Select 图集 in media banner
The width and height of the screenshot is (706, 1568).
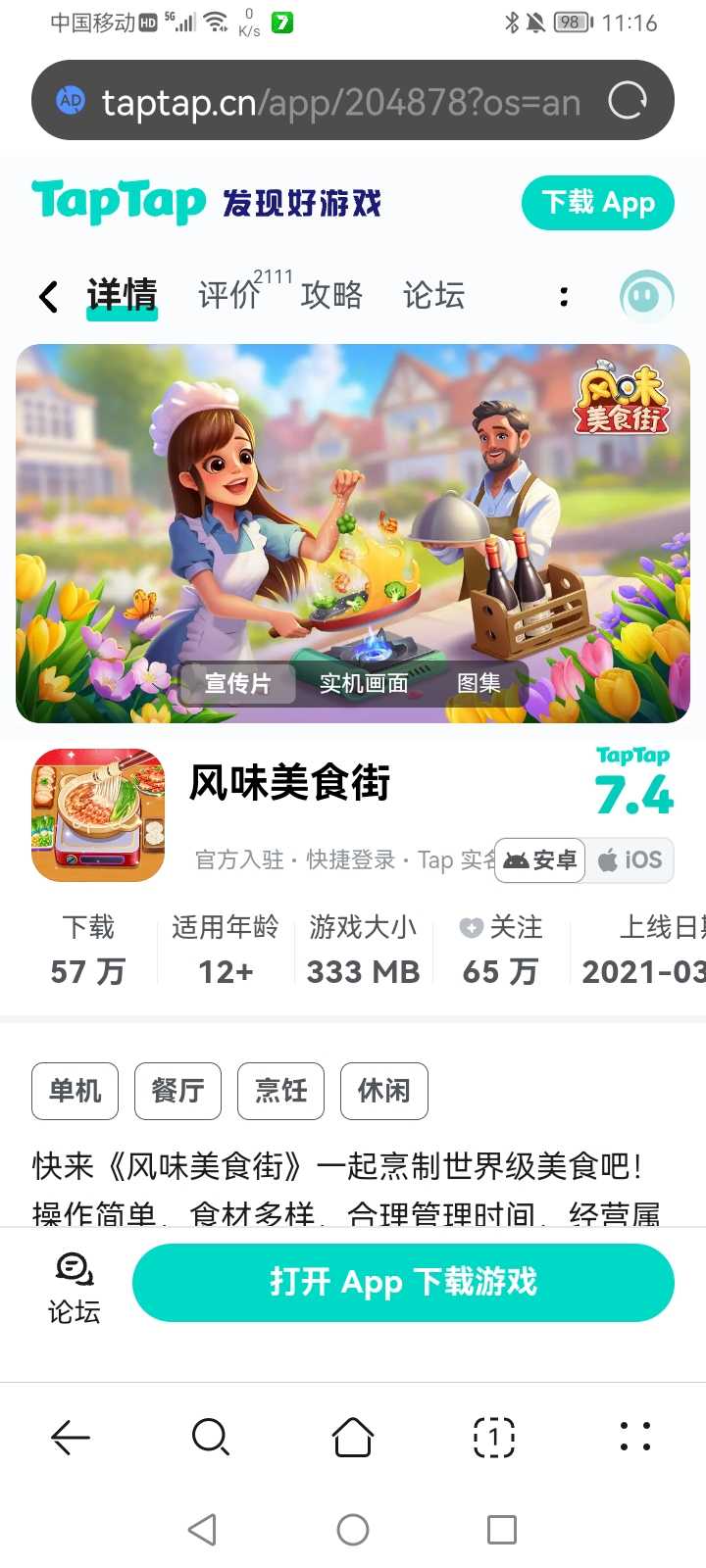[x=479, y=683]
